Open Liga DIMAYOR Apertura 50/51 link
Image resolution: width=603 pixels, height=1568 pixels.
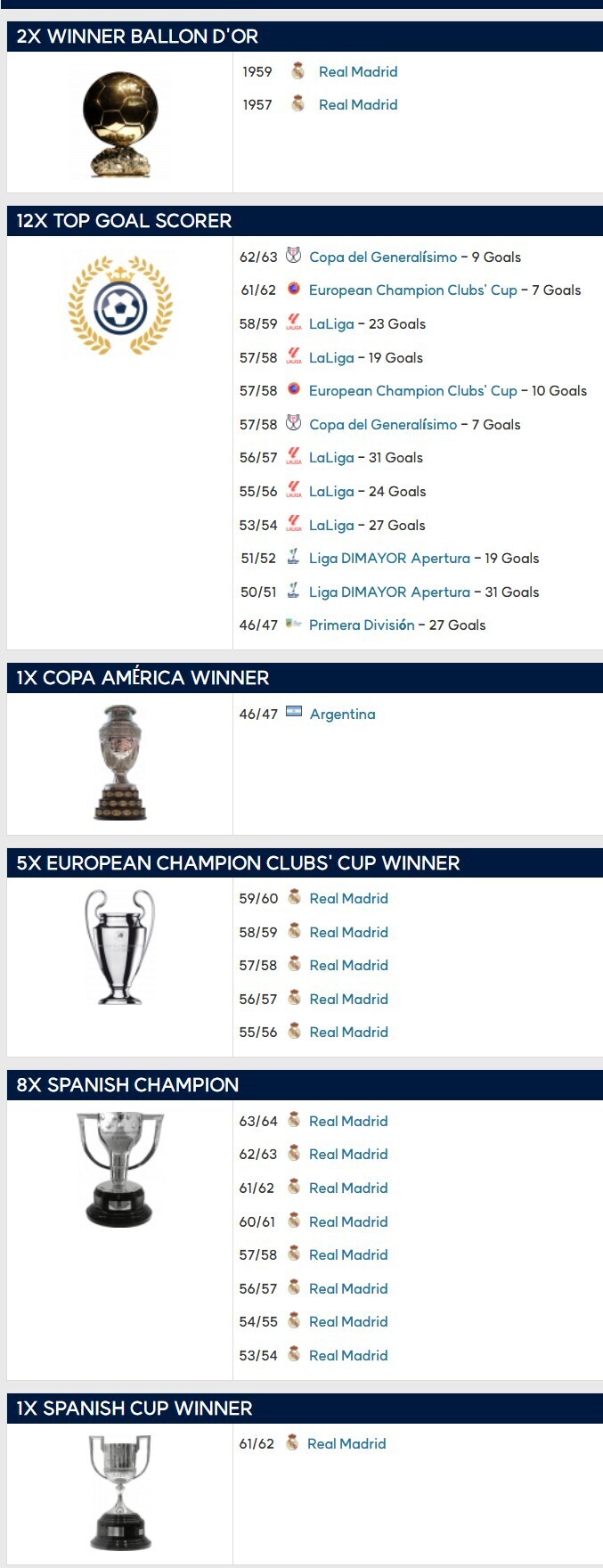(389, 592)
